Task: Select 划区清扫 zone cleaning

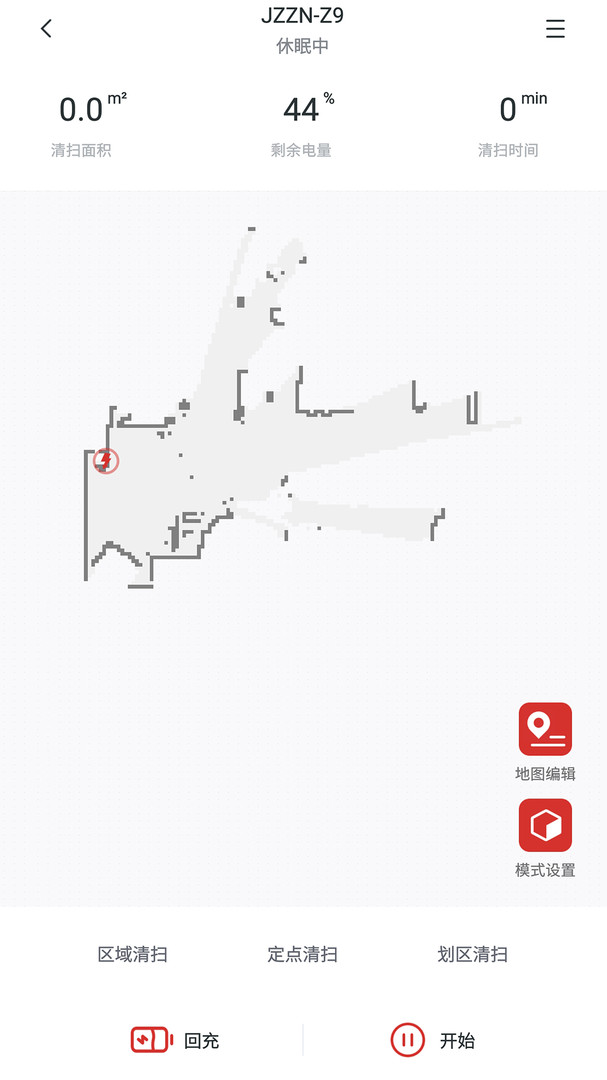Action: [472, 954]
